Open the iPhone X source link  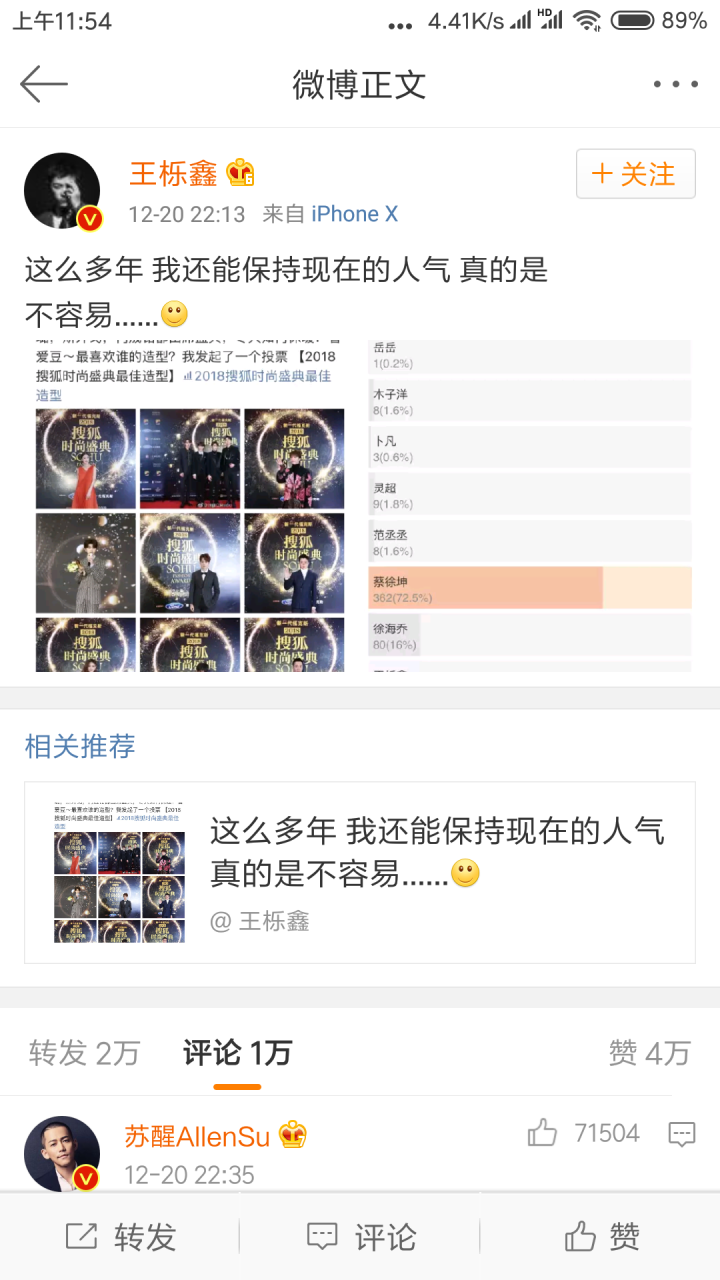point(354,214)
